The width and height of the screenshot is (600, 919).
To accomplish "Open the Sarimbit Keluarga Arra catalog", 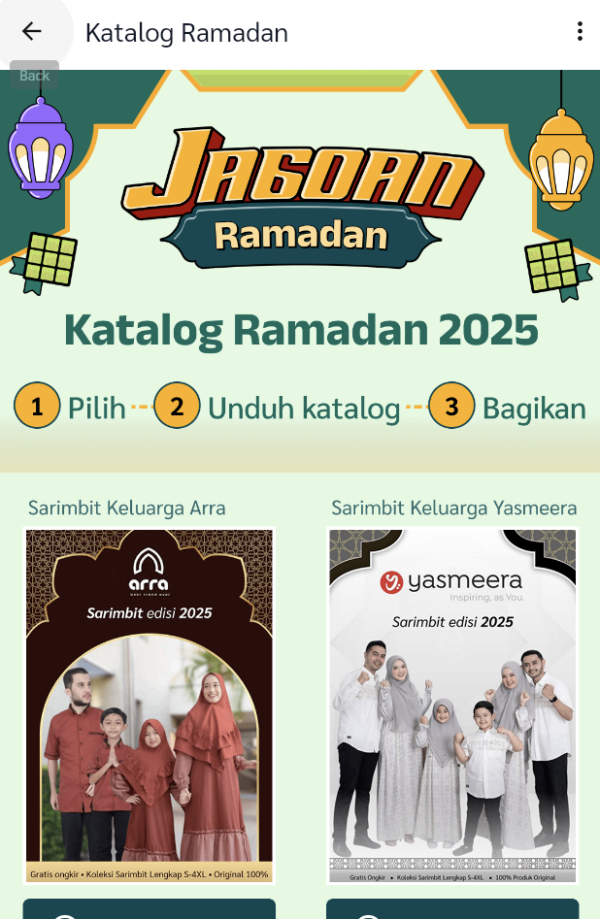I will pyautogui.click(x=149, y=706).
